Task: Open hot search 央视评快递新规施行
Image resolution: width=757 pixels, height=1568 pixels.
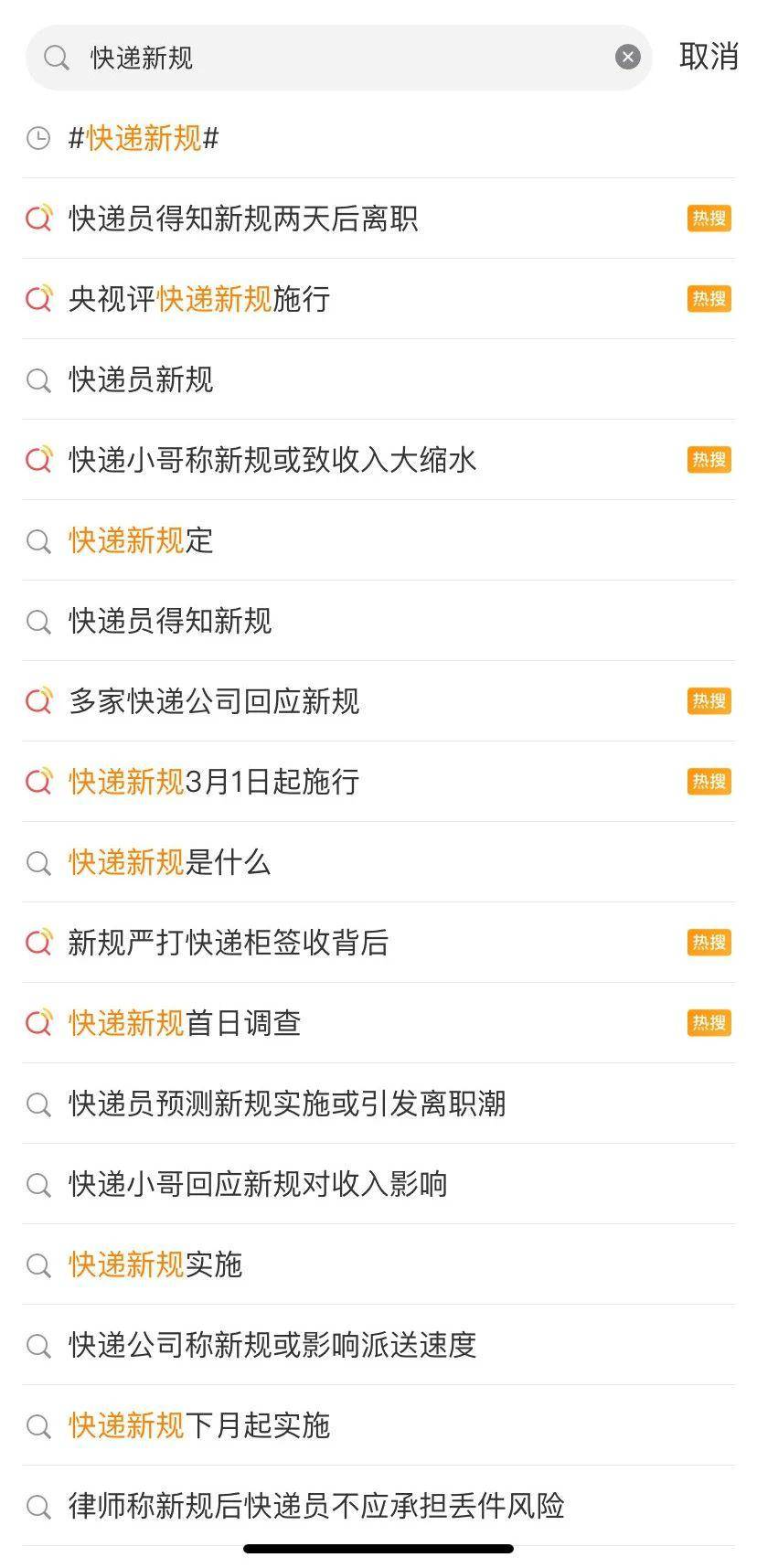Action: 378,299
